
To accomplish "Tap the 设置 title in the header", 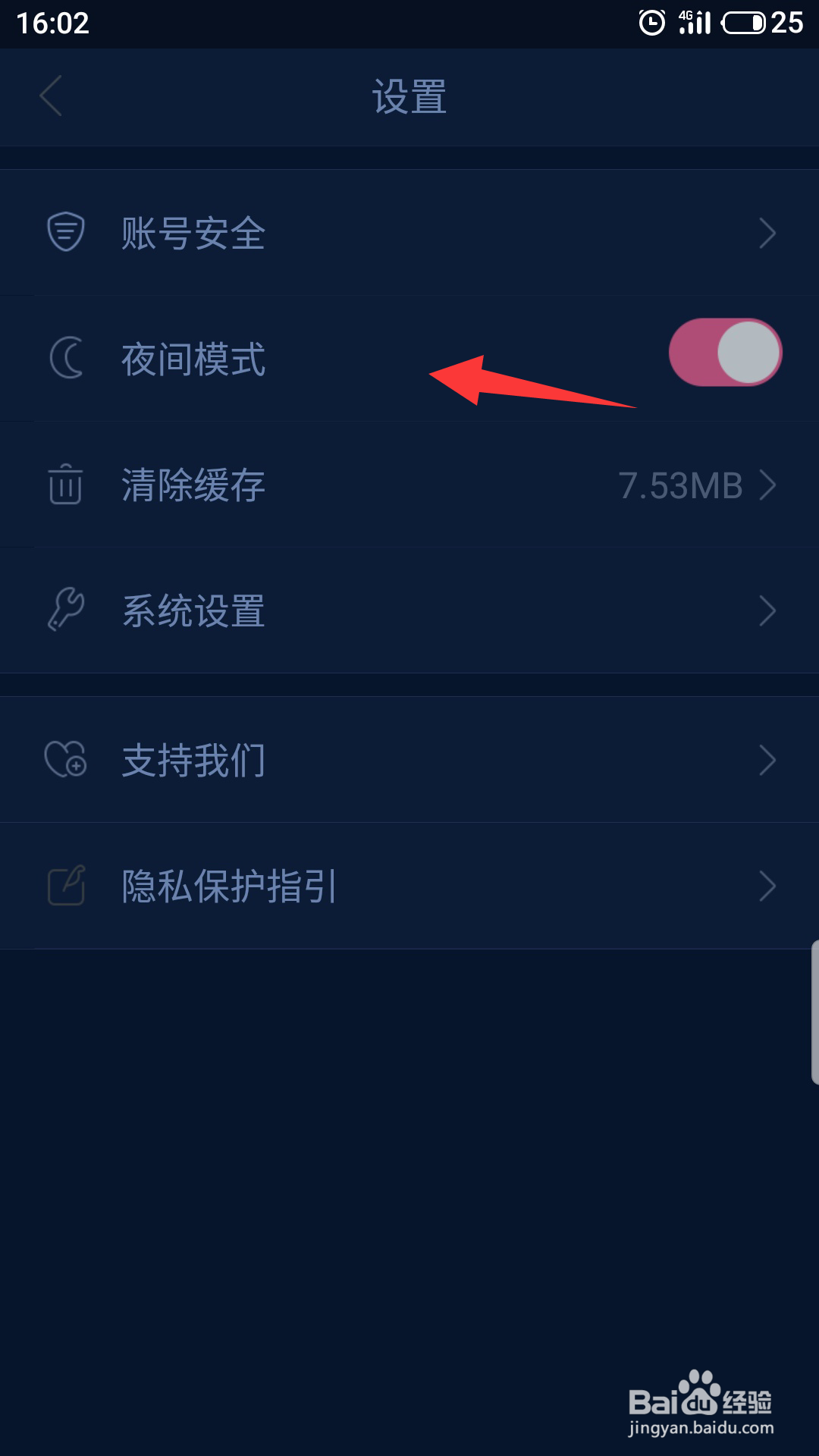I will pyautogui.click(x=409, y=98).
